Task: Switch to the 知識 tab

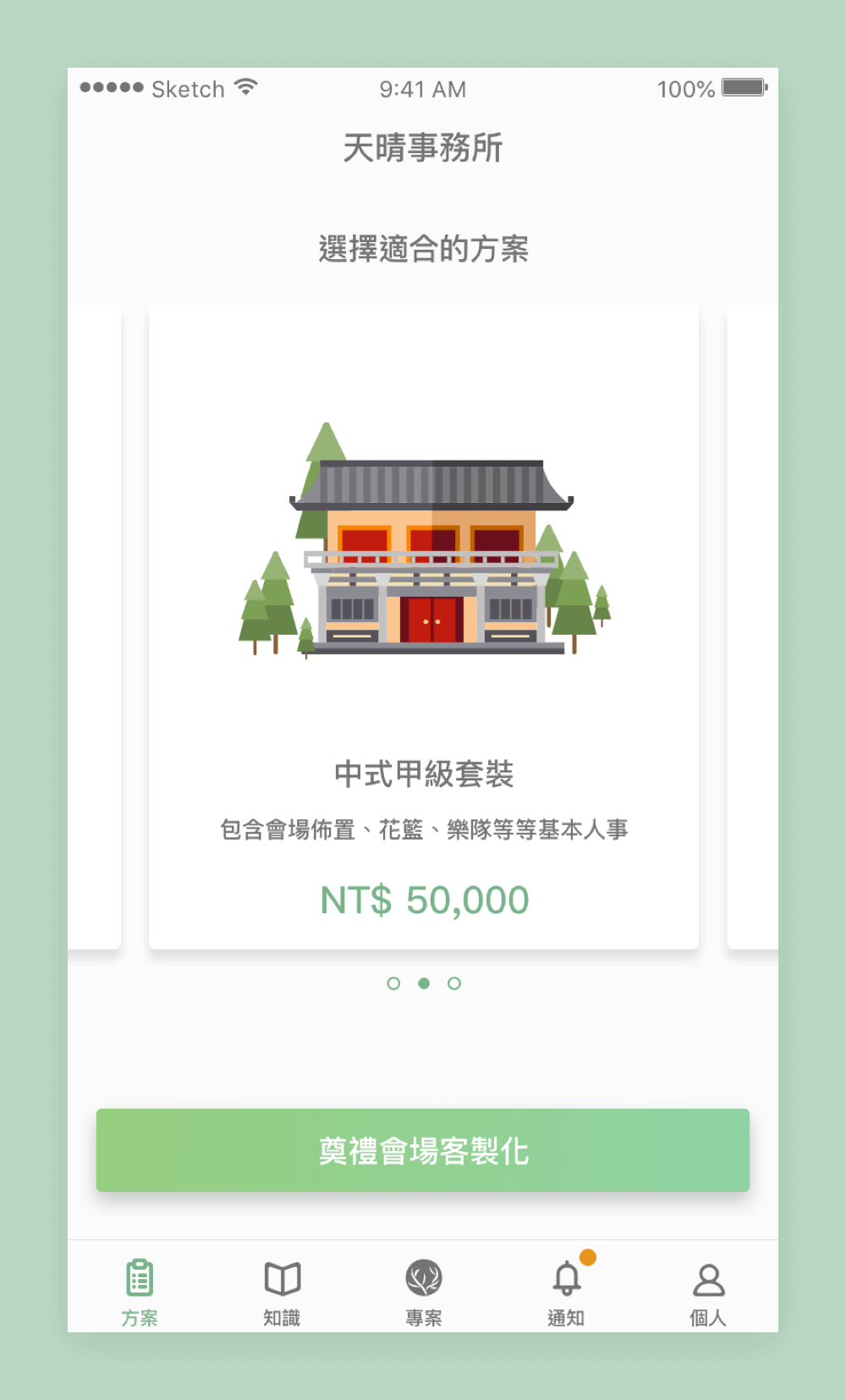Action: (282, 1293)
